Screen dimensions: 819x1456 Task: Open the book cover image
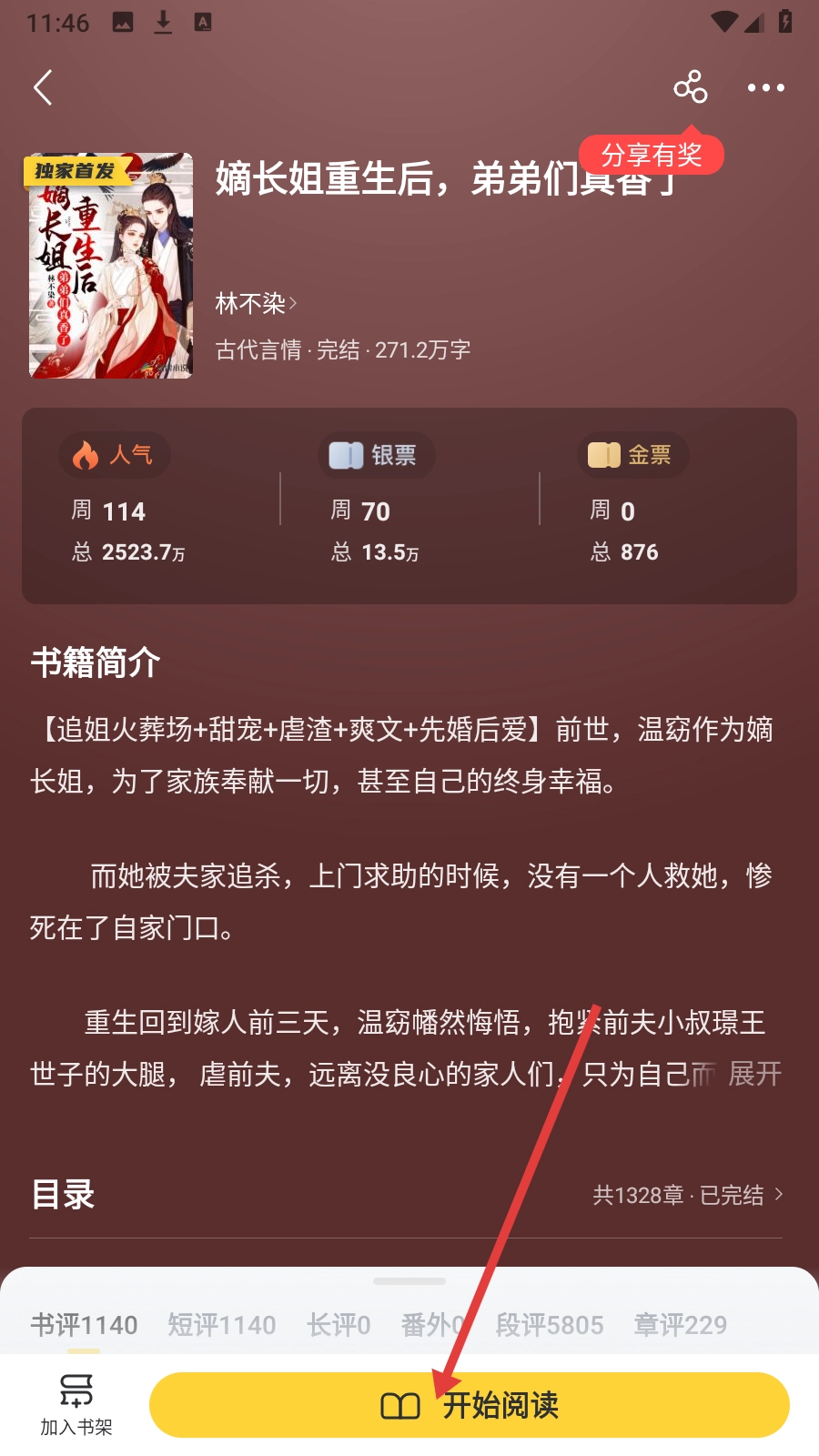pos(111,266)
